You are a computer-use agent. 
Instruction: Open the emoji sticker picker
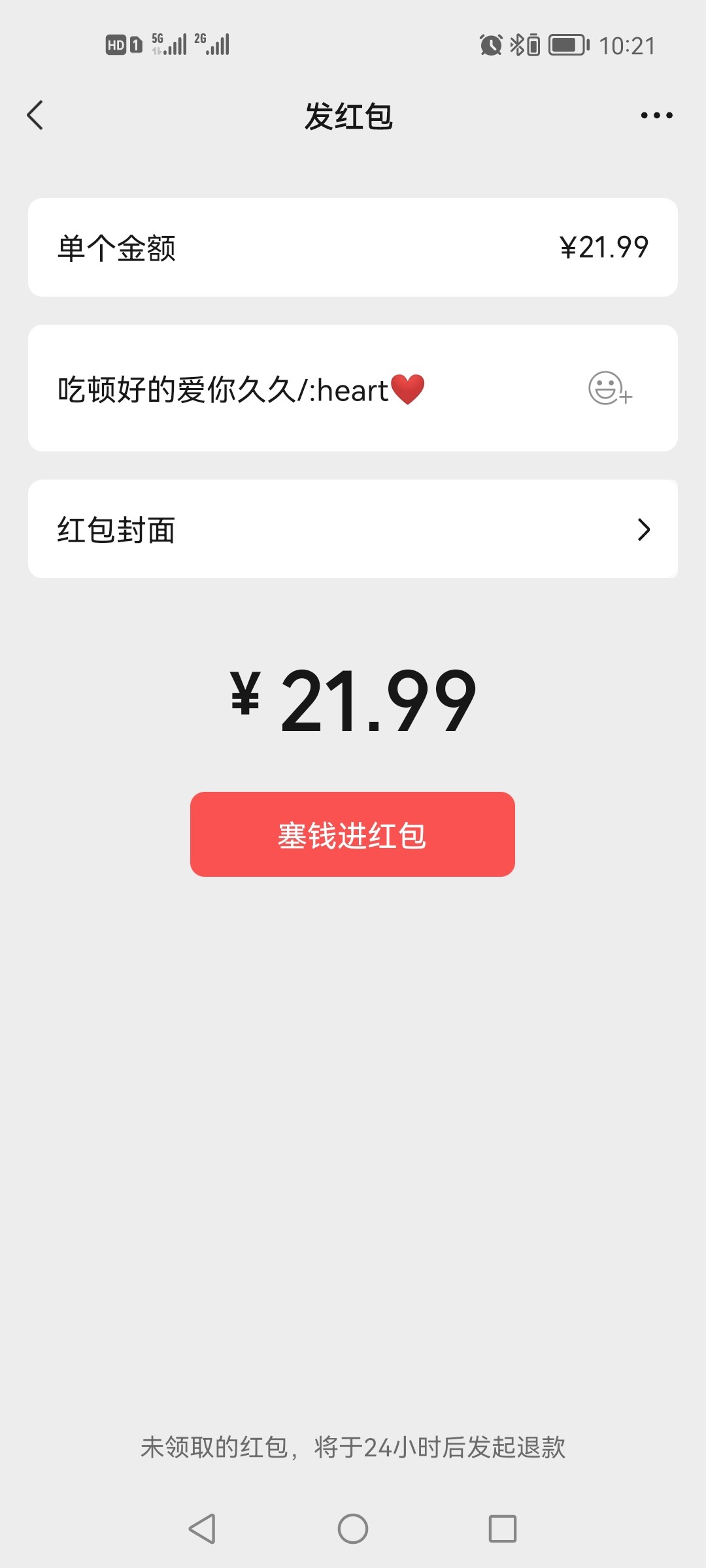pos(609,389)
